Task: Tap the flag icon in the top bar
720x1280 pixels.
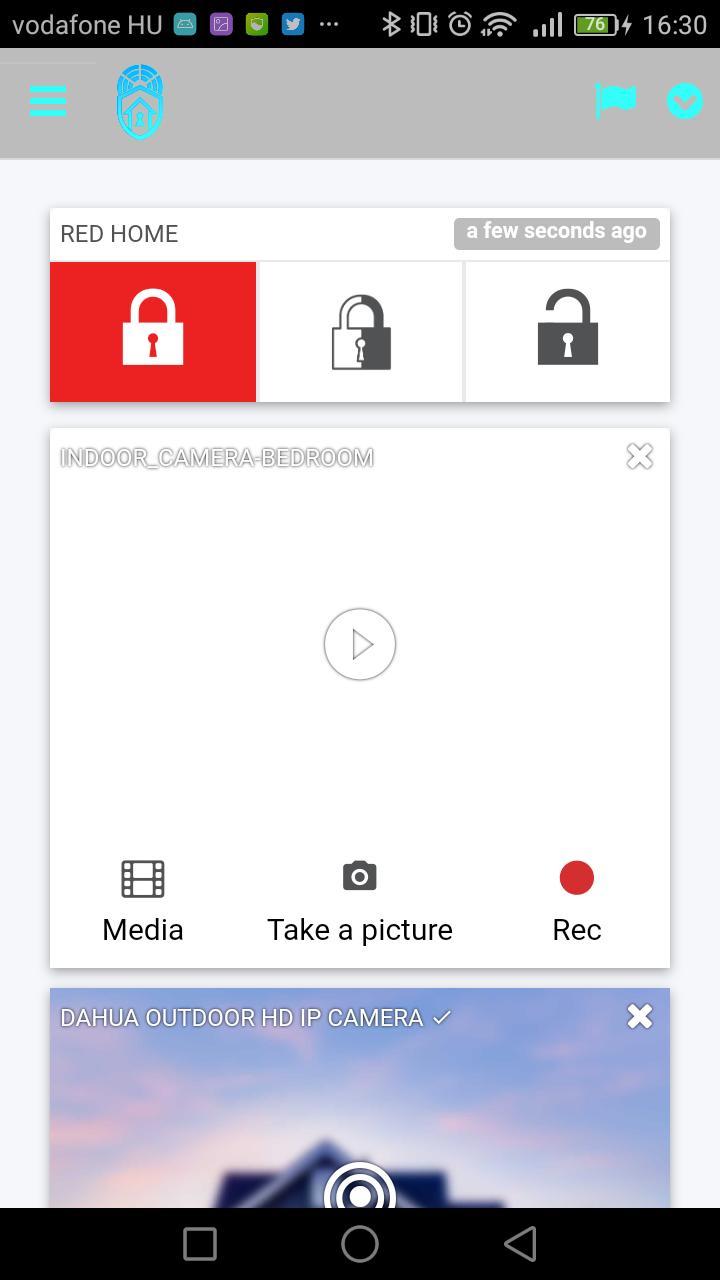Action: click(x=615, y=100)
